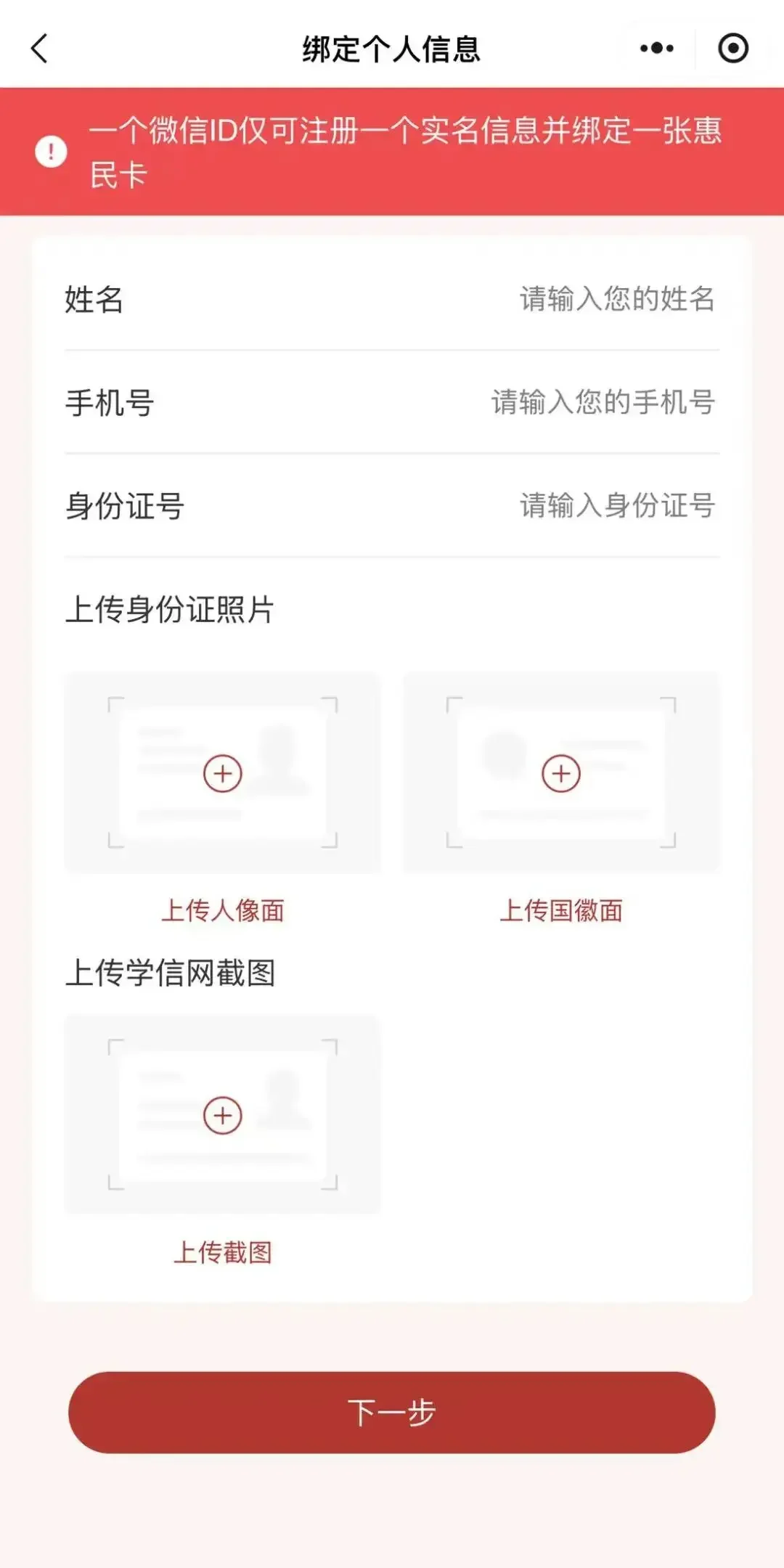
Task: Upload ID portrait side (上传人像面)
Action: (x=223, y=773)
